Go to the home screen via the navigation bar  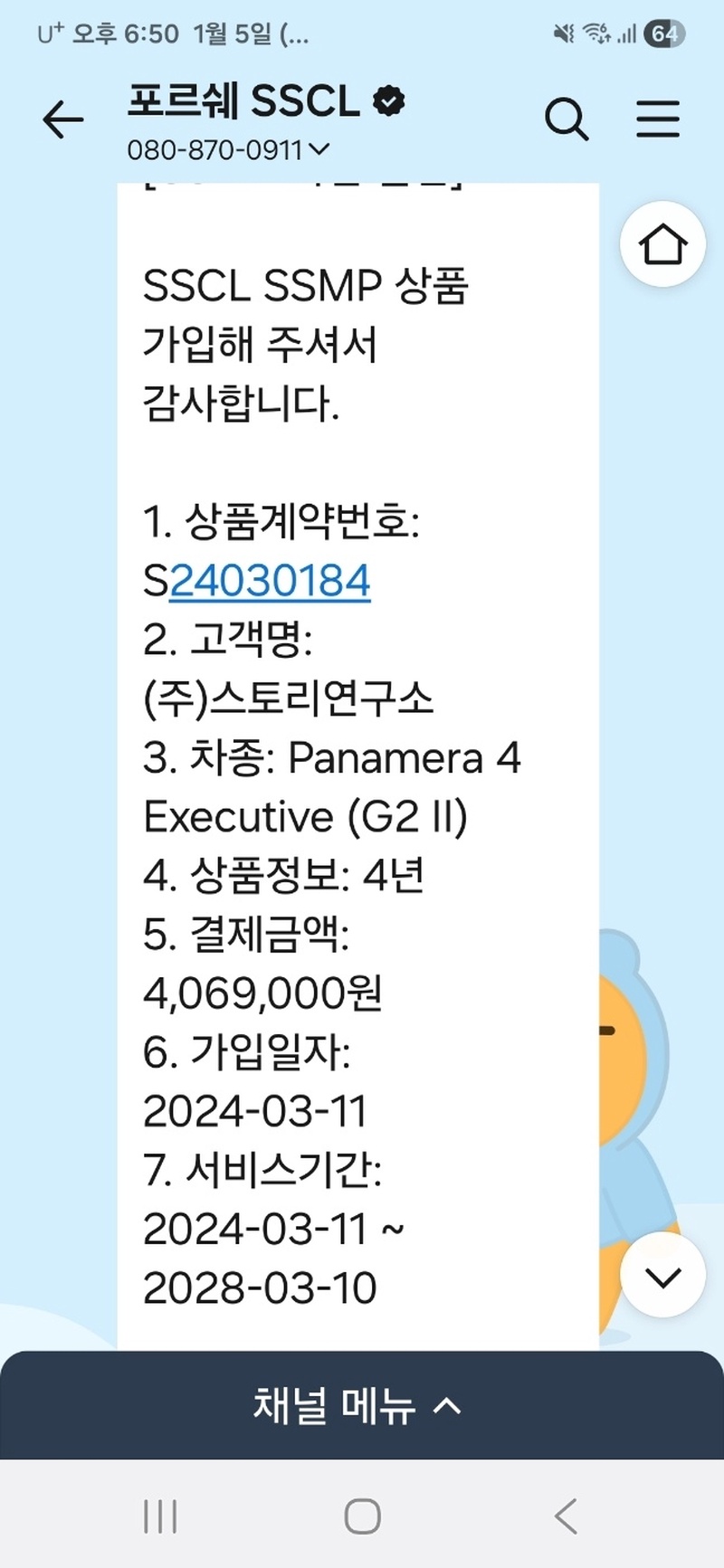(362, 1516)
